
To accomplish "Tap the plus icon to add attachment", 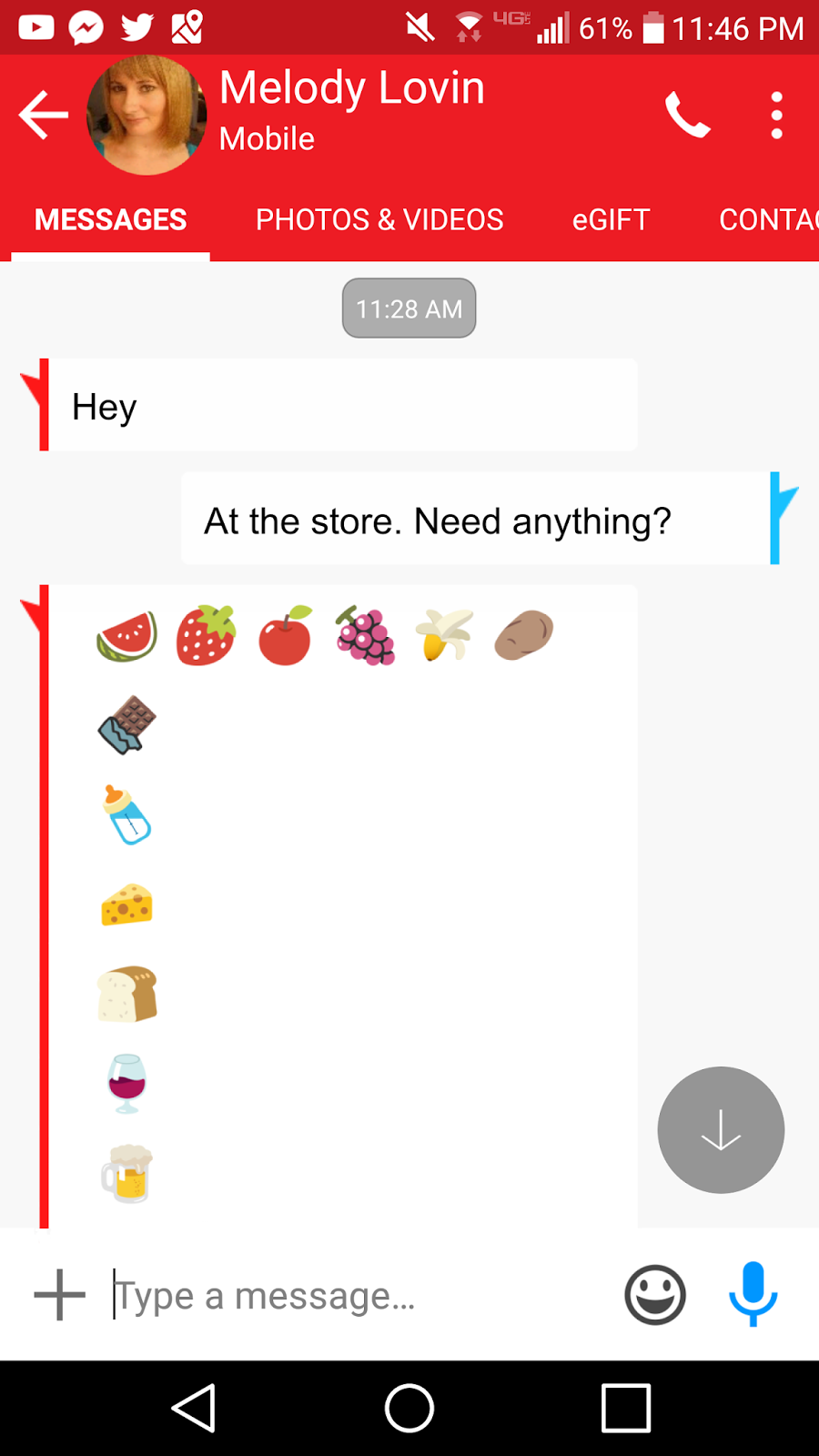I will [60, 1294].
